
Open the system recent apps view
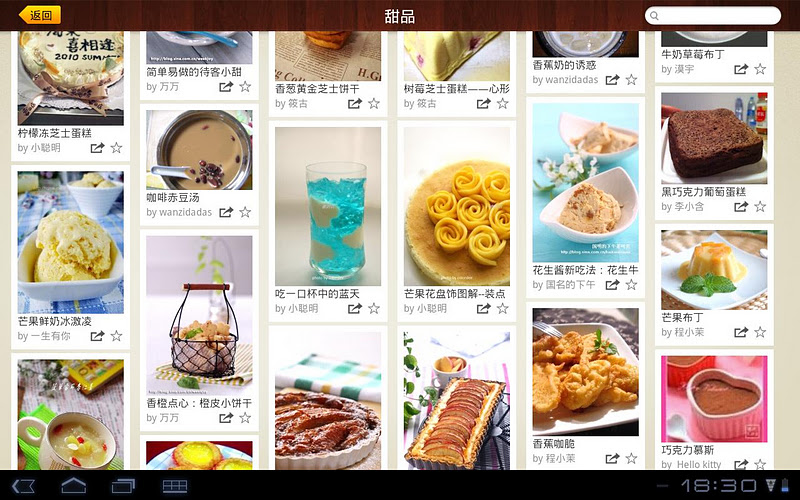(x=124, y=486)
